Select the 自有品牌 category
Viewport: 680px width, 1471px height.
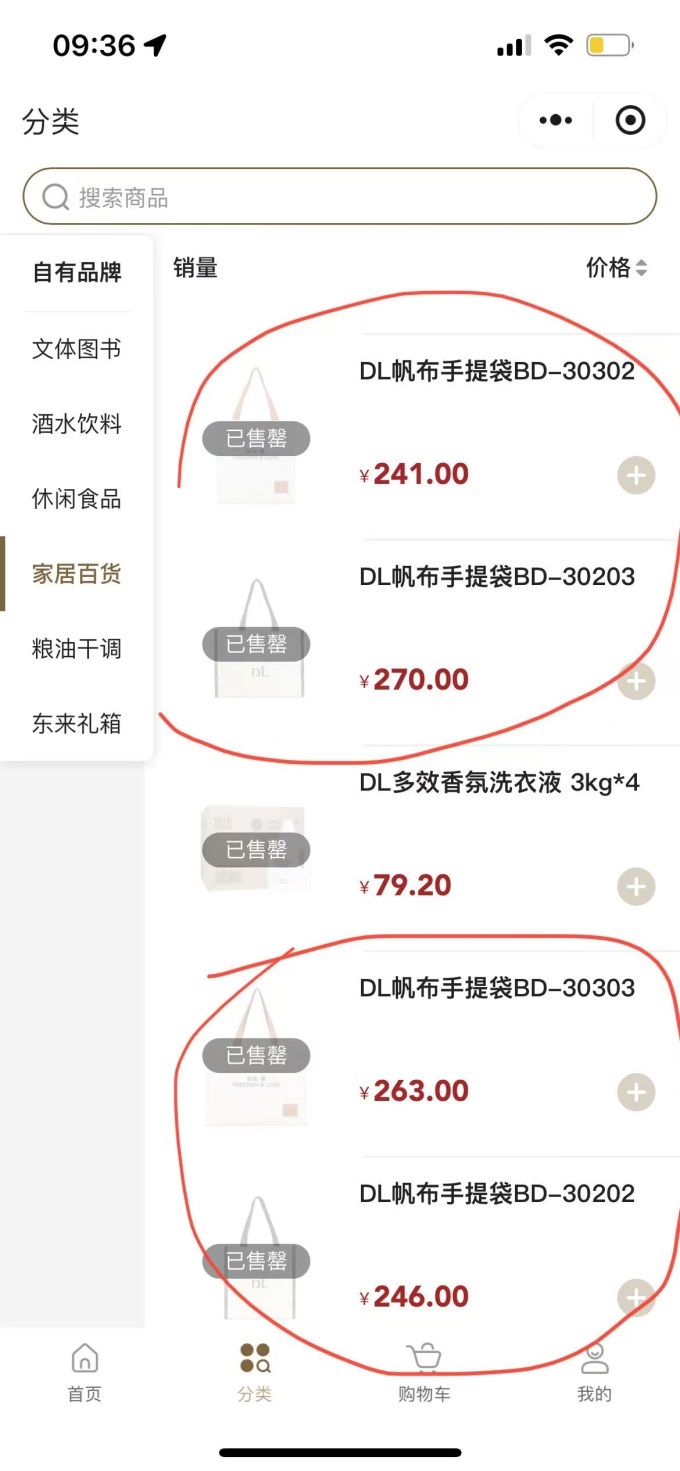point(77,272)
